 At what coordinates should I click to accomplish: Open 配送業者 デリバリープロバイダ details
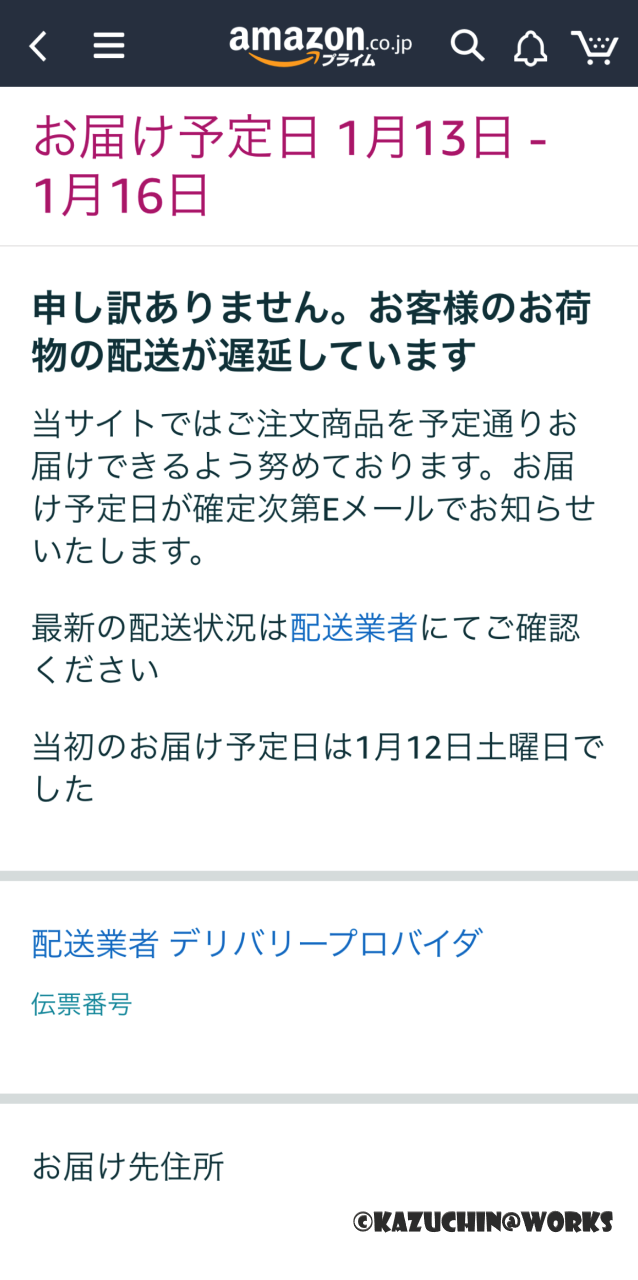pos(257,942)
